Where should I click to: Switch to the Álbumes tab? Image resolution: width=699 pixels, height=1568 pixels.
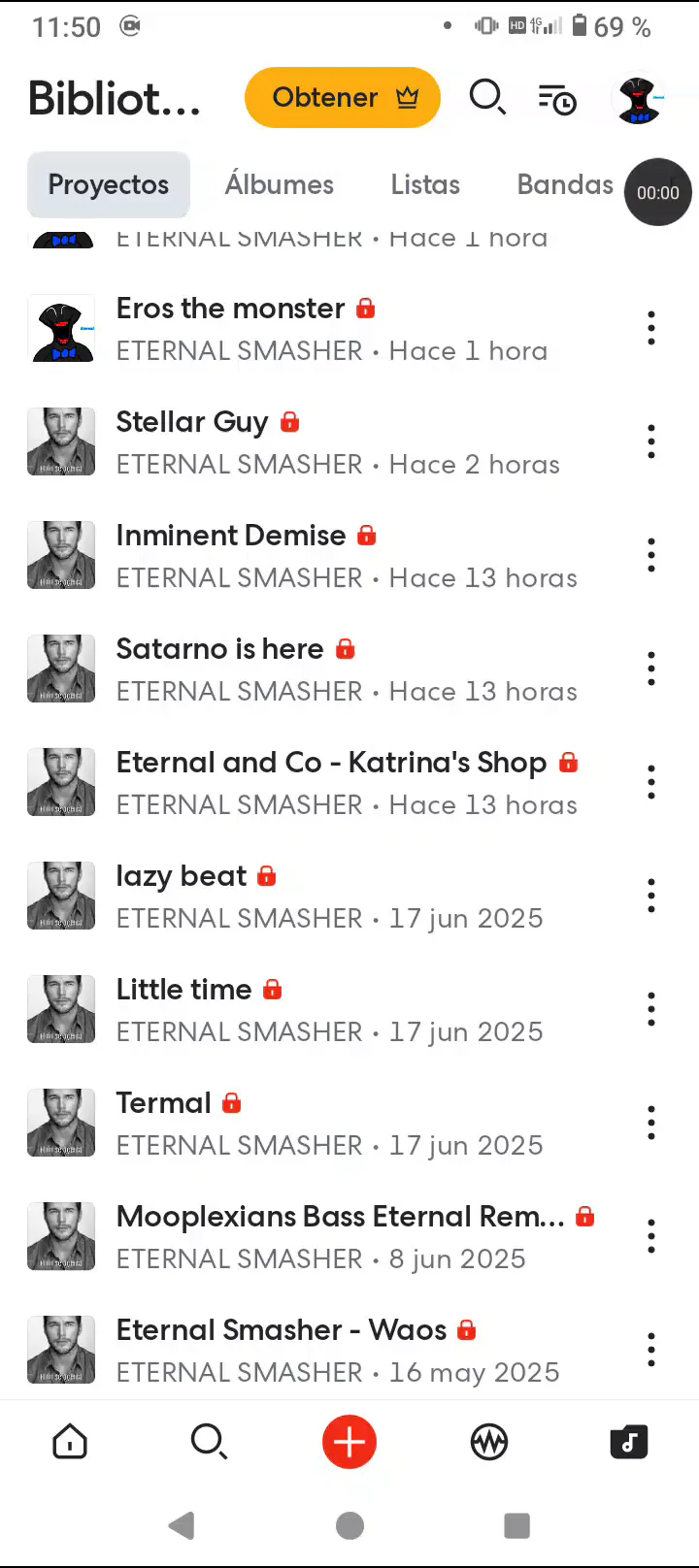pos(279,184)
